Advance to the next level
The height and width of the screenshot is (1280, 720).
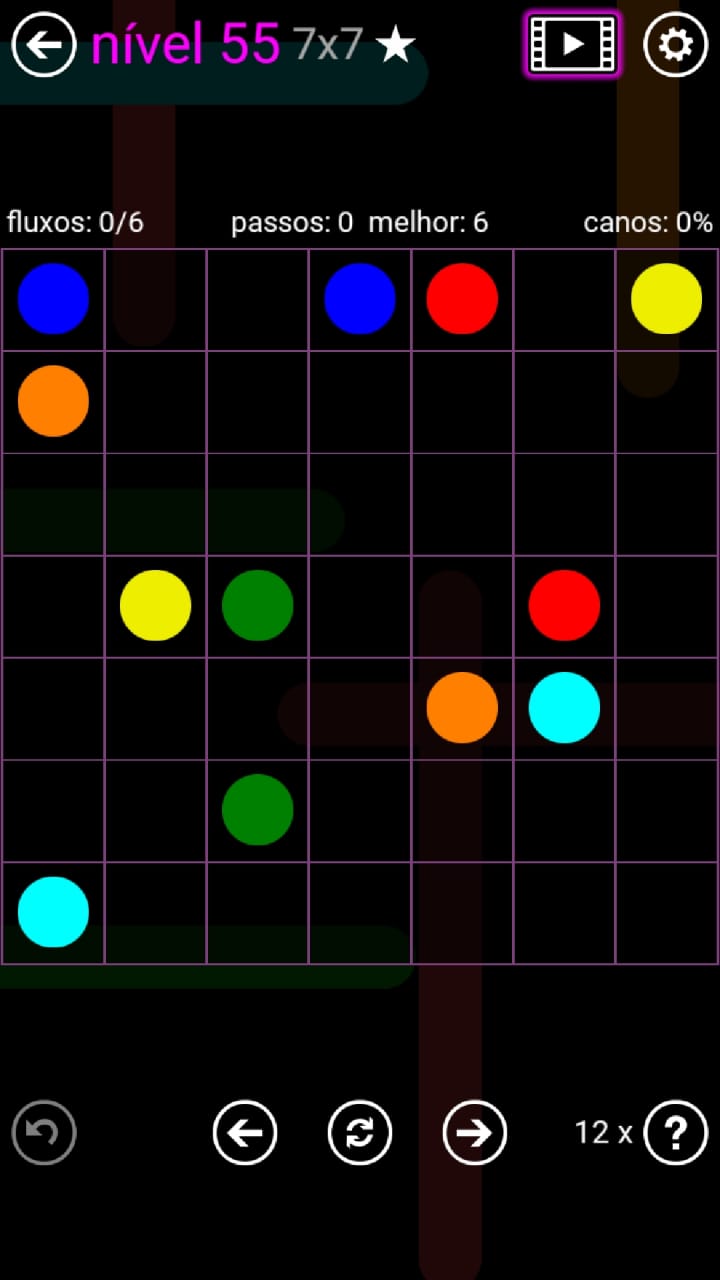coord(475,1132)
